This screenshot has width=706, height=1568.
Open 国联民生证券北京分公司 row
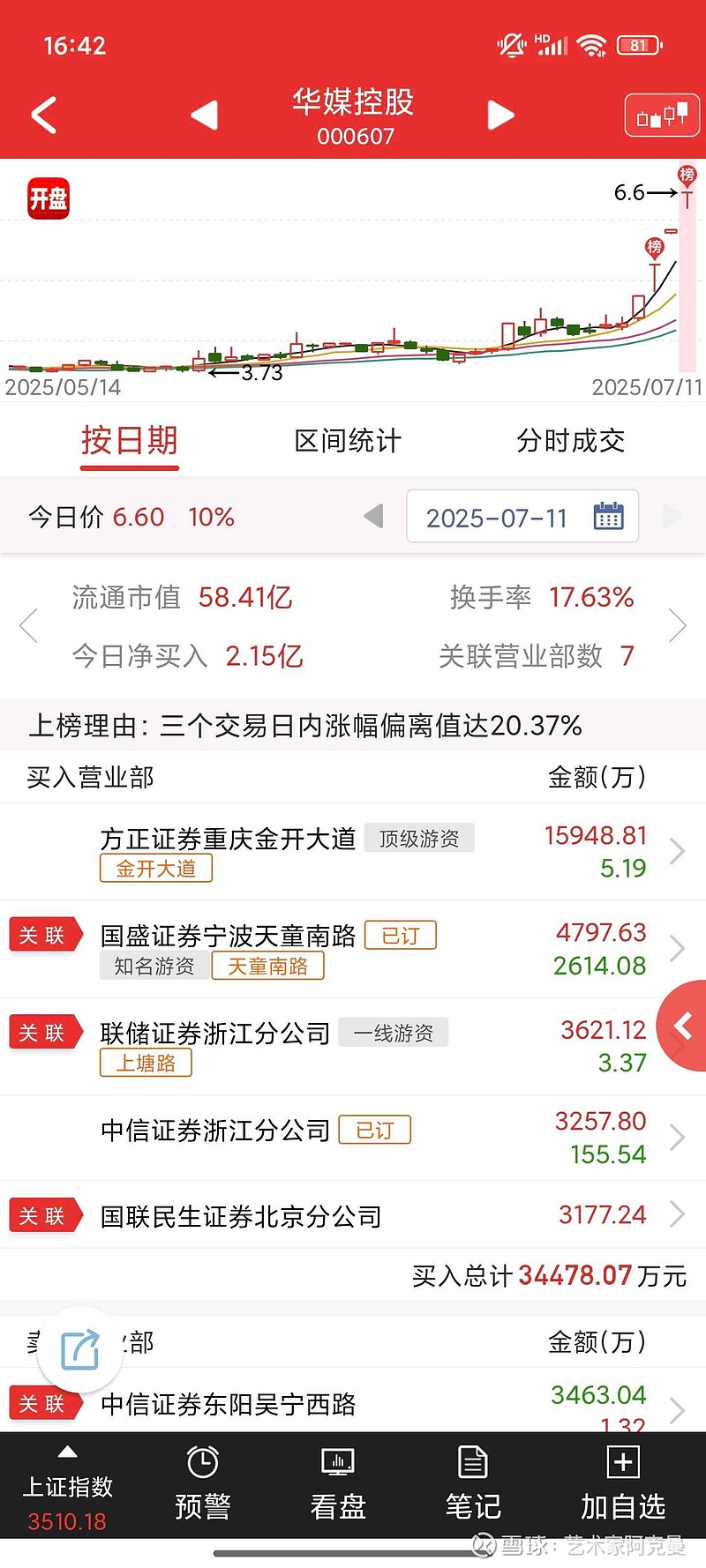pos(353,1215)
